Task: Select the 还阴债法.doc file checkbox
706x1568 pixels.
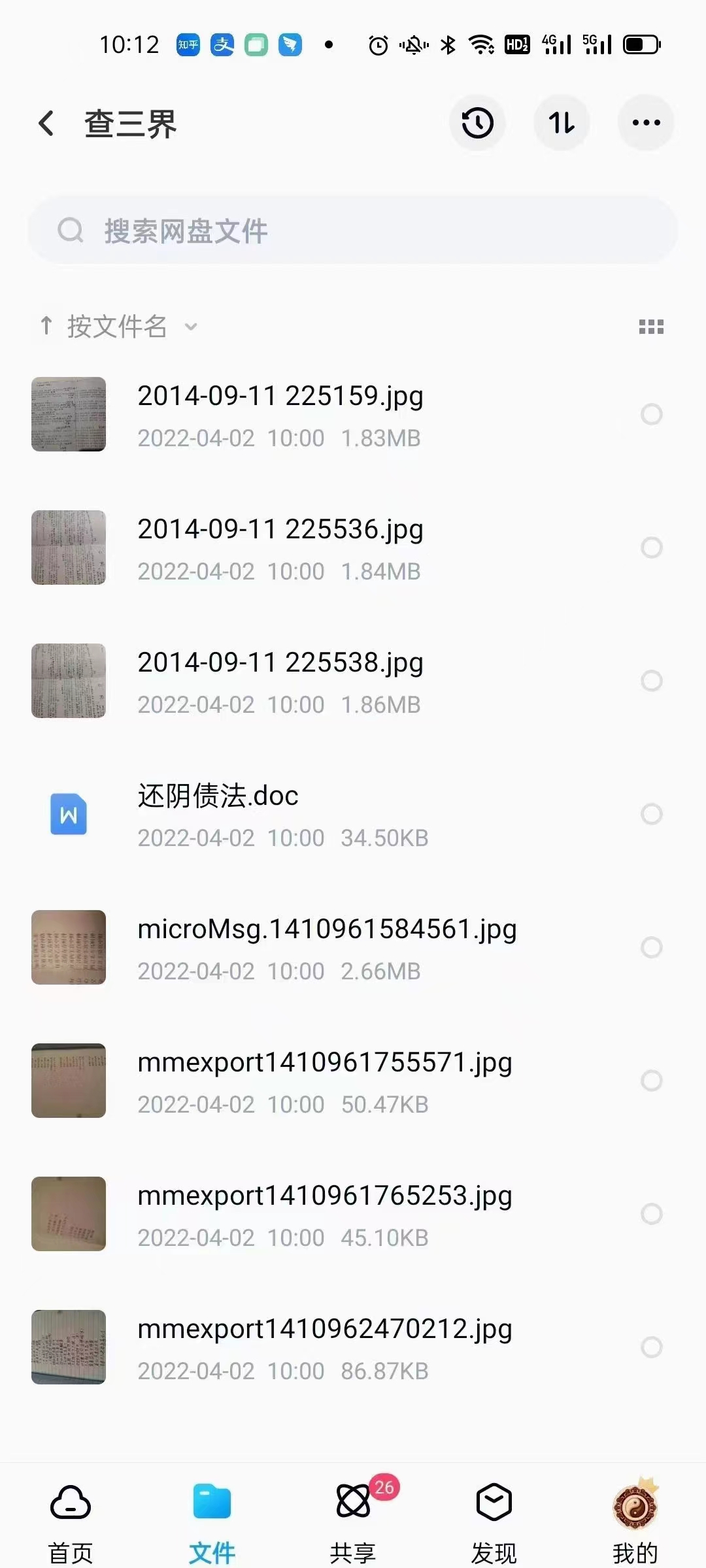Action: tap(652, 814)
